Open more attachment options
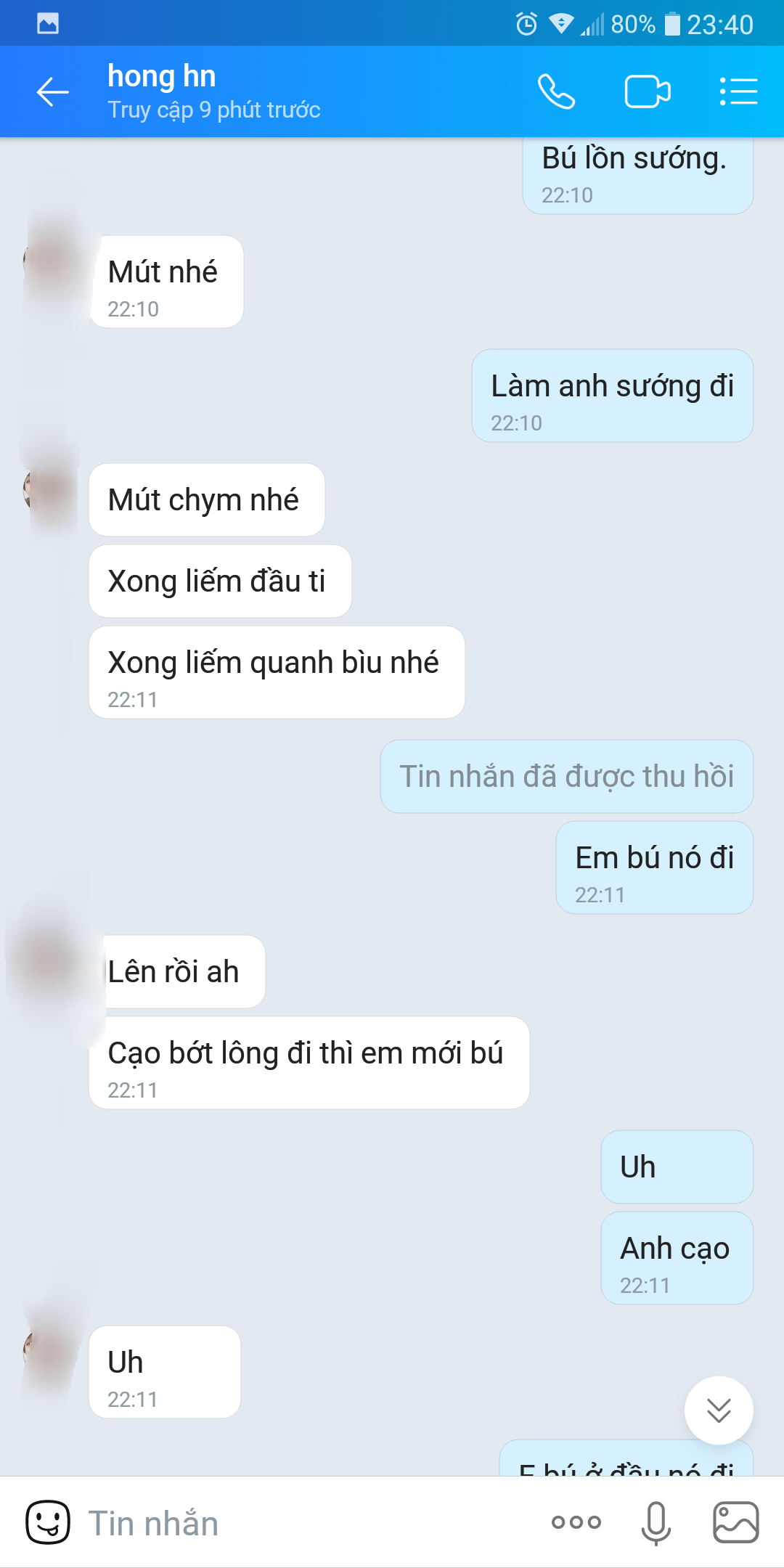The image size is (784, 1568). pos(576,1522)
